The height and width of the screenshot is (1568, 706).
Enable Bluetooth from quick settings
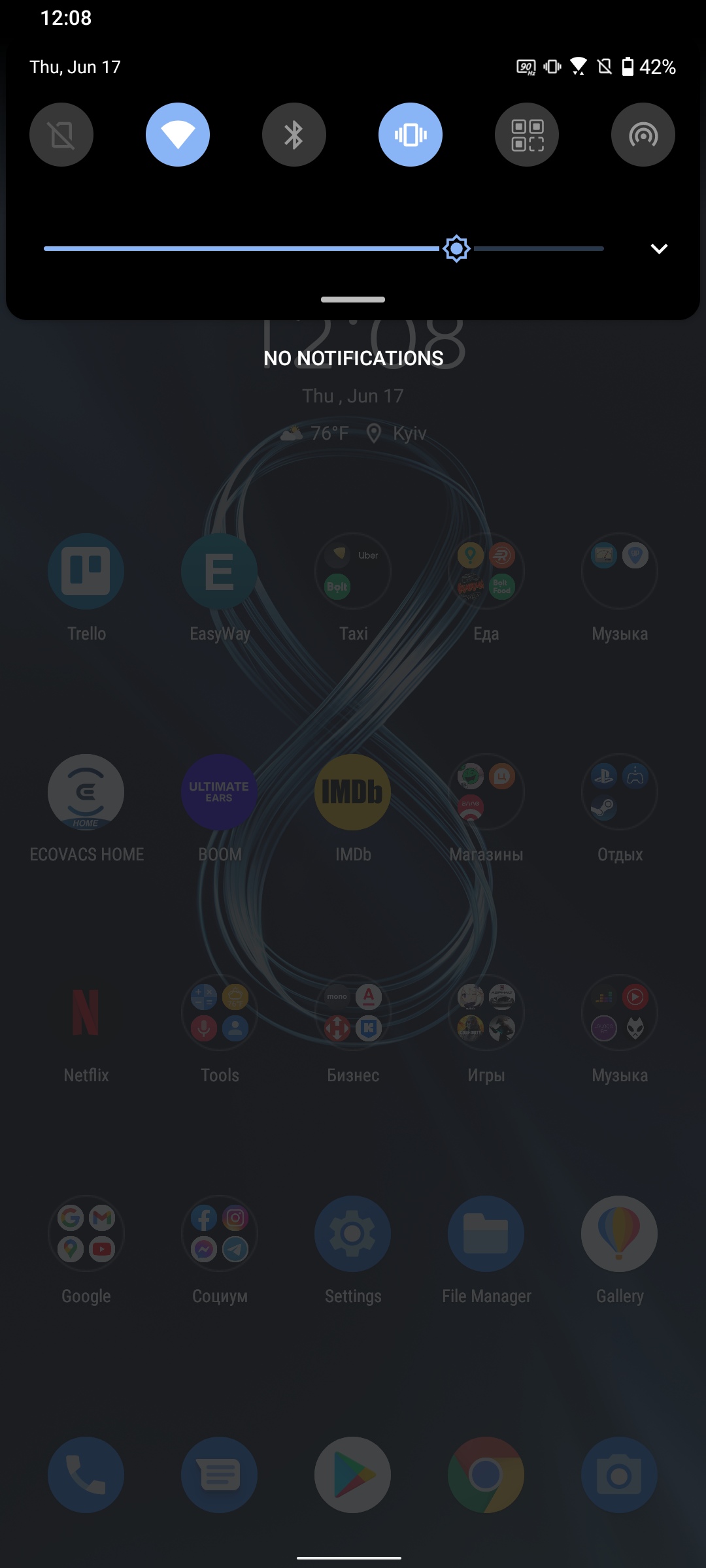[x=294, y=135]
